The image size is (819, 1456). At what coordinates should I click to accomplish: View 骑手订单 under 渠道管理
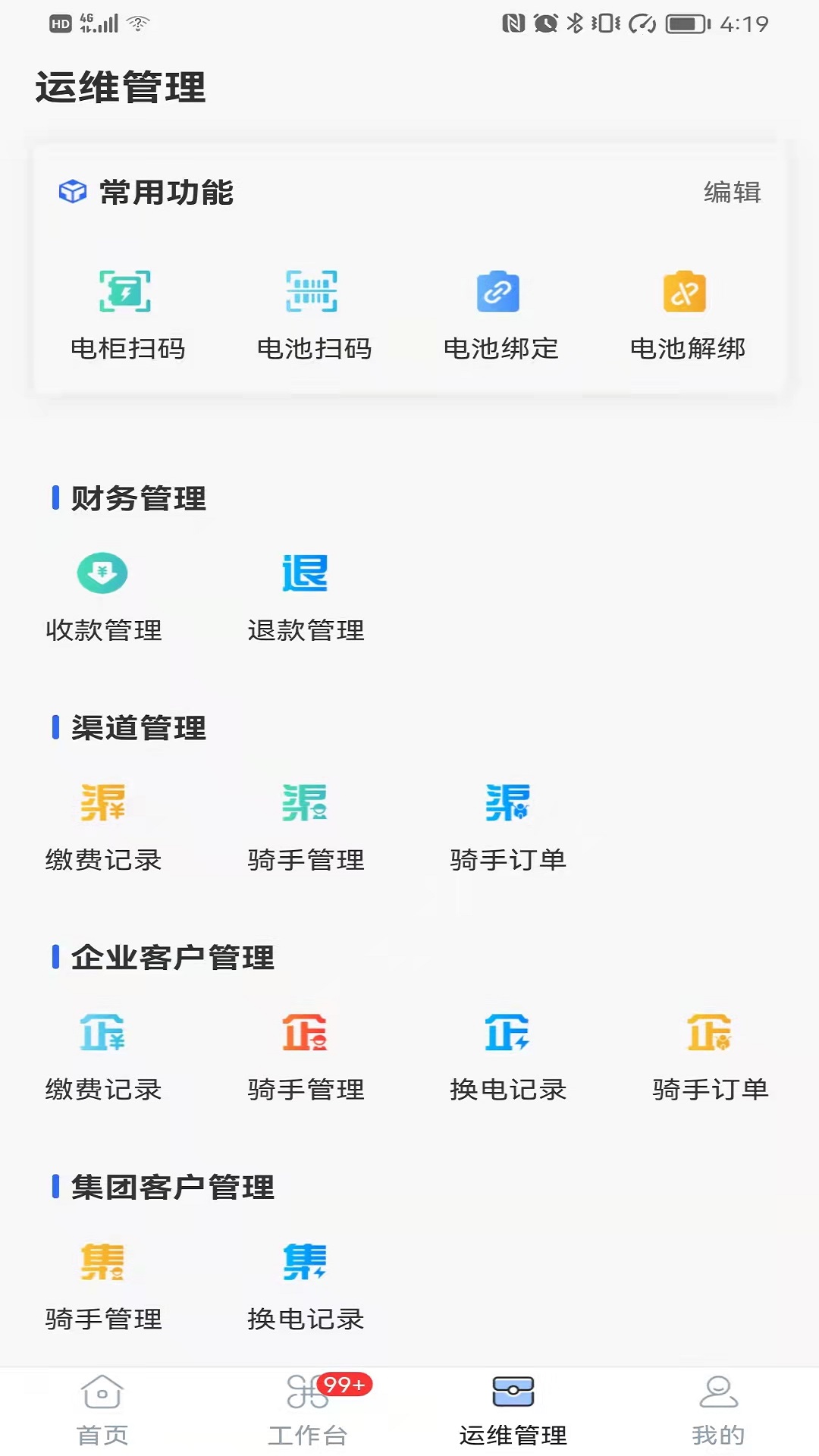click(x=508, y=826)
